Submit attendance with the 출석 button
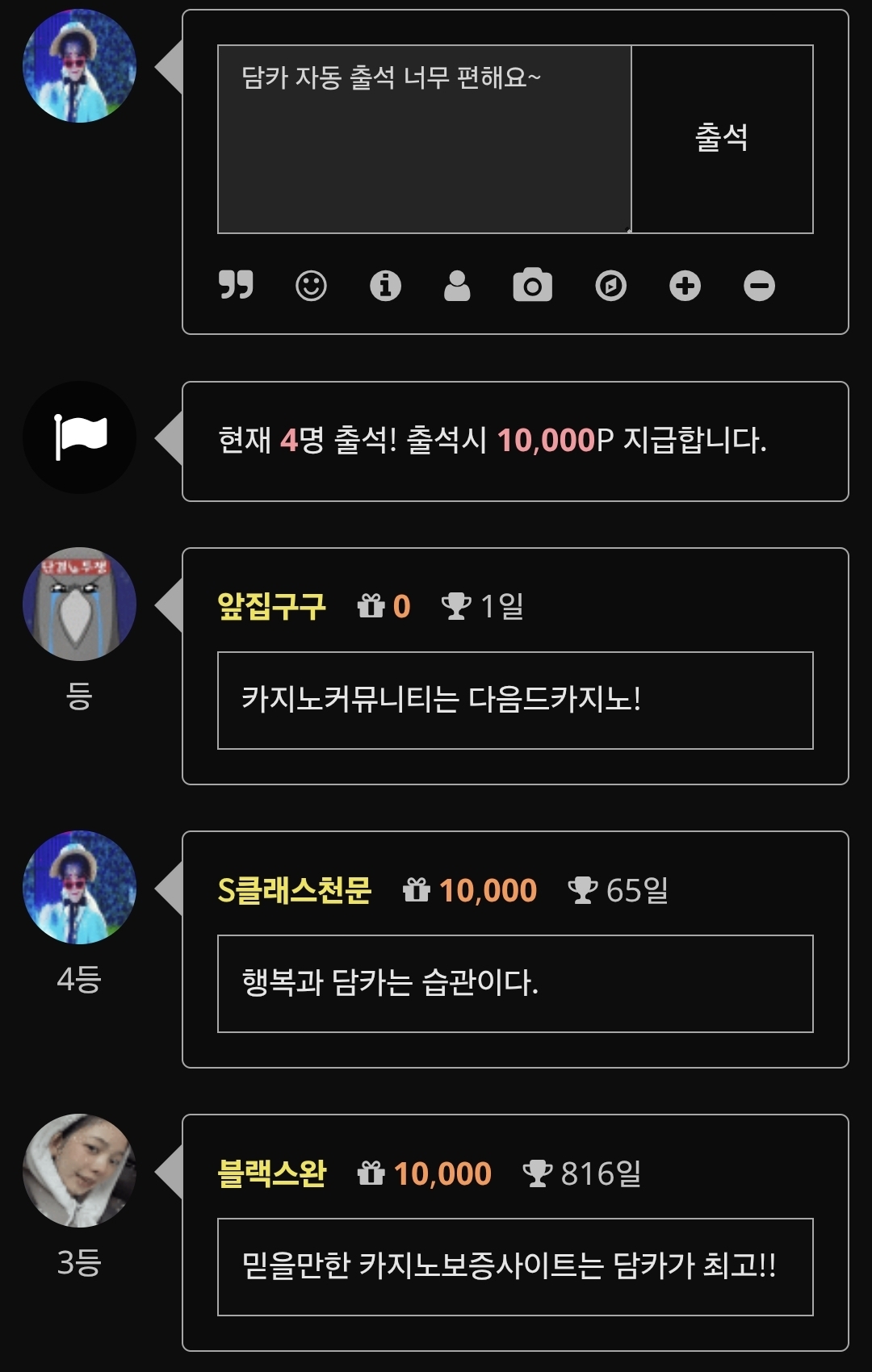This screenshot has width=872, height=1372. pyautogui.click(x=722, y=139)
